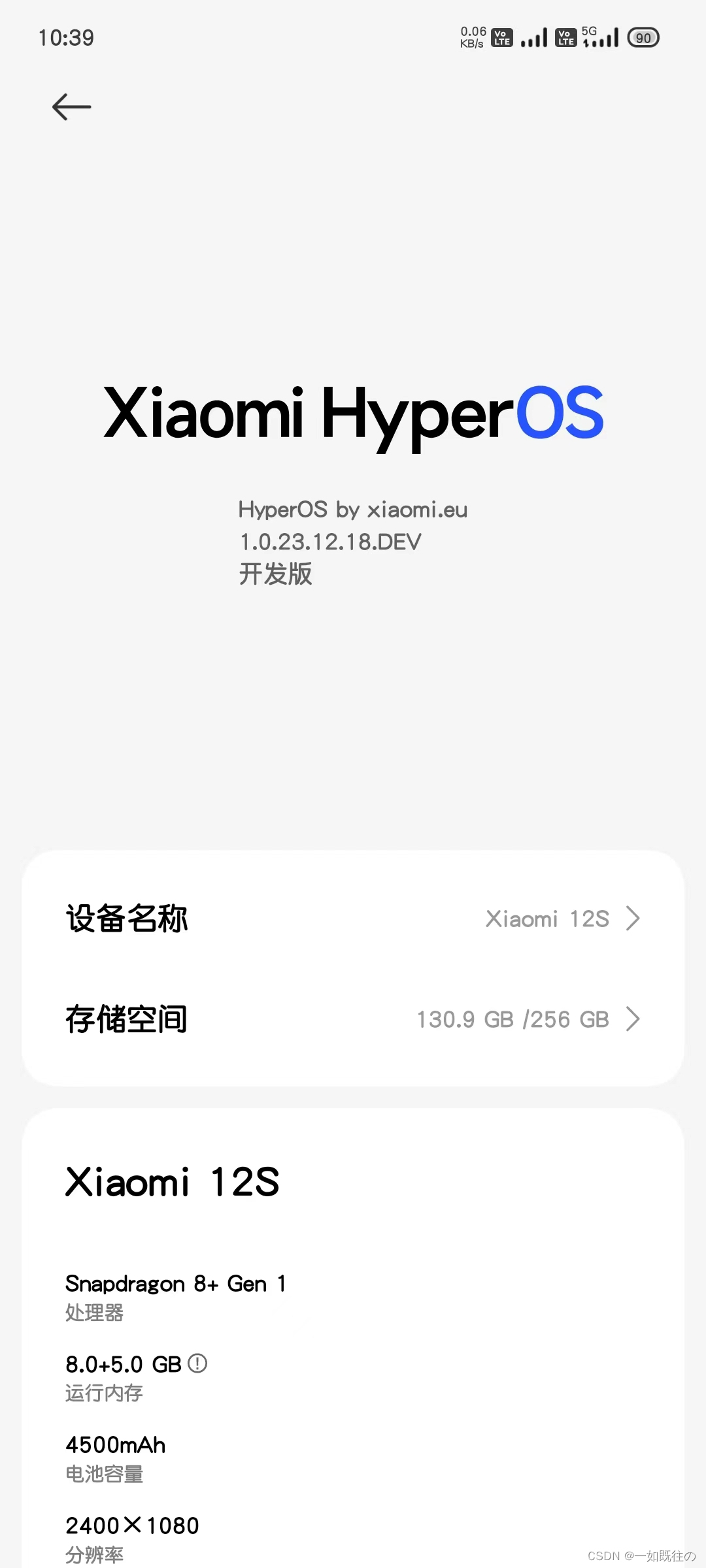Tap the second VoLTE status icon

coord(565,37)
